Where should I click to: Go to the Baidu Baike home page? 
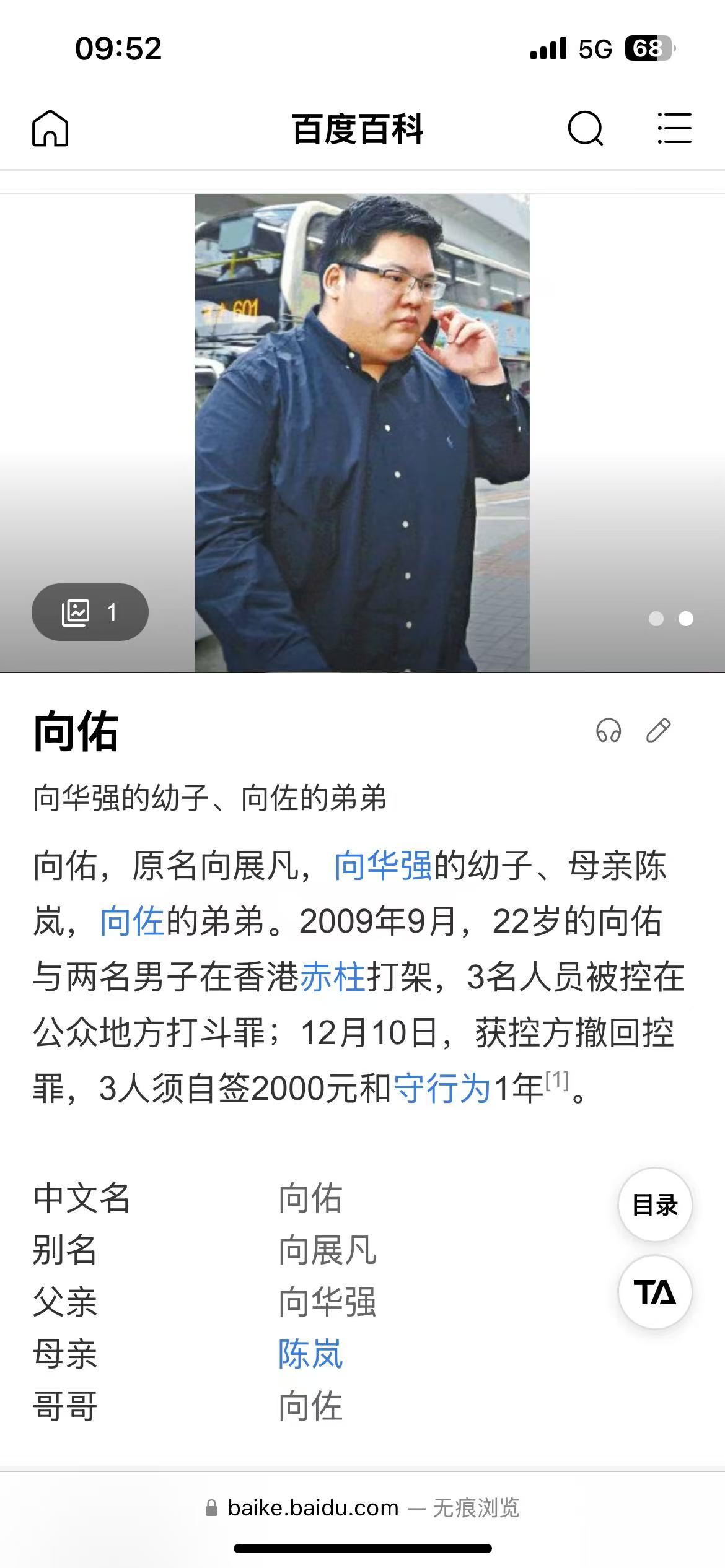(50, 129)
